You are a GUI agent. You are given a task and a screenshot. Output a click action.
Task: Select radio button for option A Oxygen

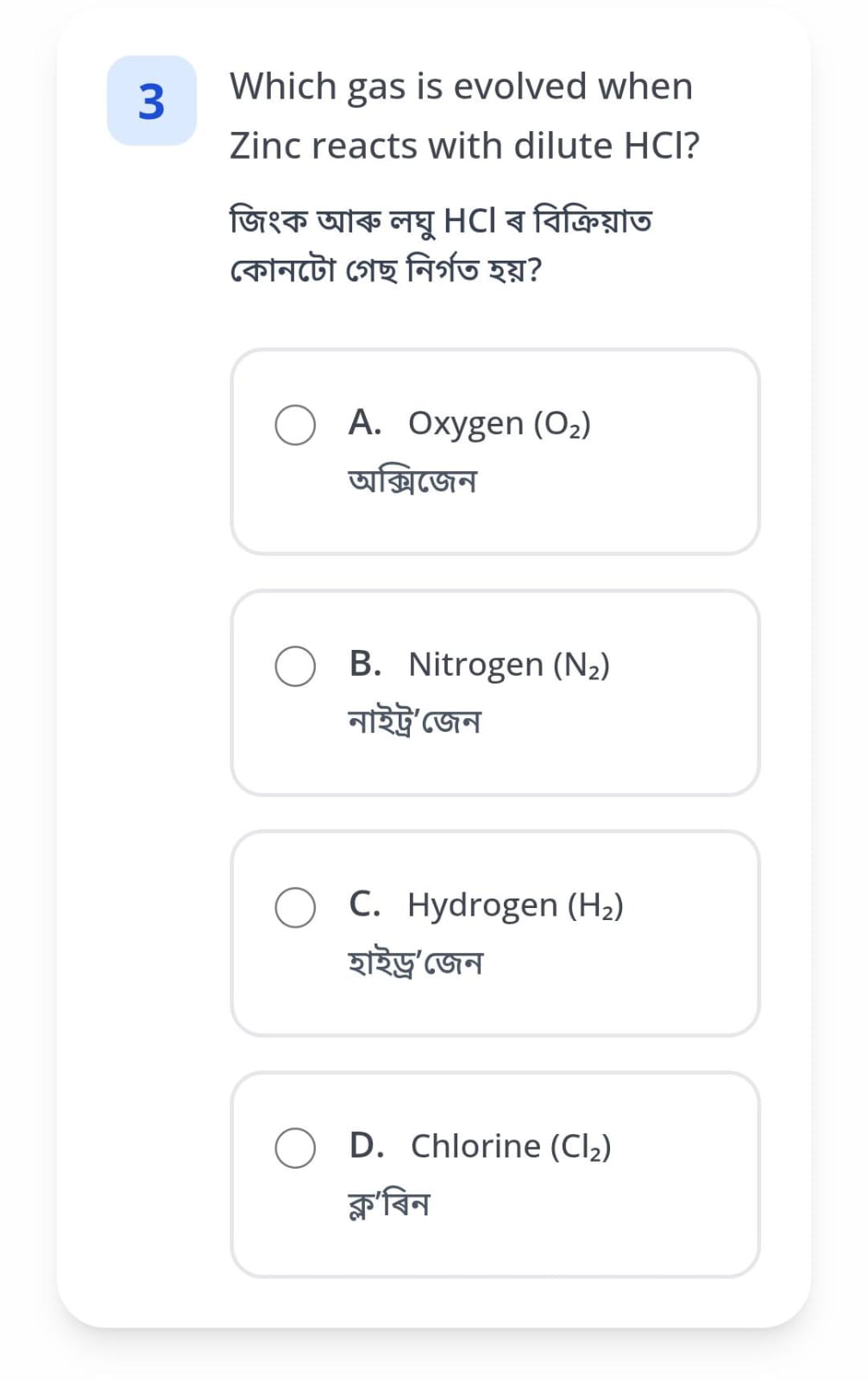pos(295,424)
